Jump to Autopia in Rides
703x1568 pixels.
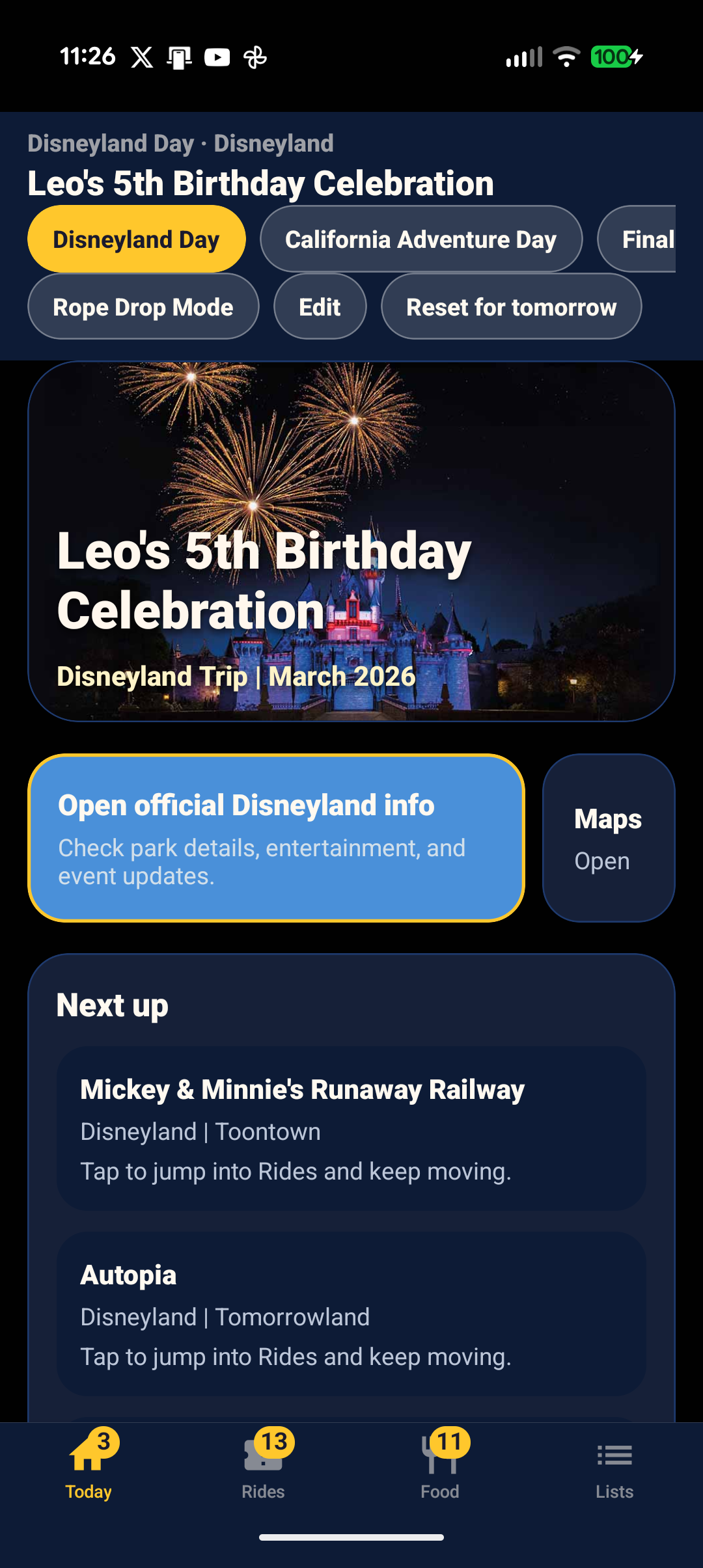click(351, 1314)
